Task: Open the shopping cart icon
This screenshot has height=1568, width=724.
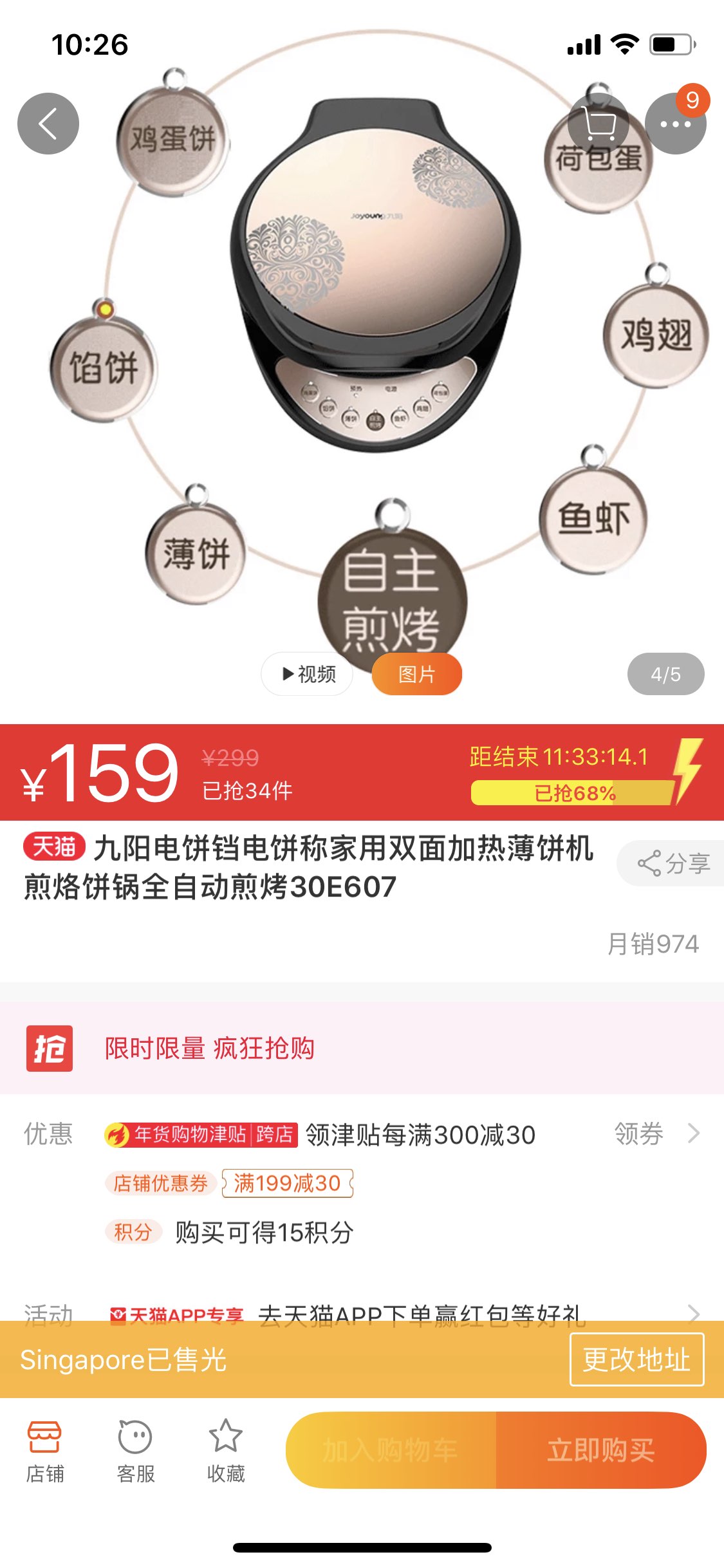Action: 599,124
